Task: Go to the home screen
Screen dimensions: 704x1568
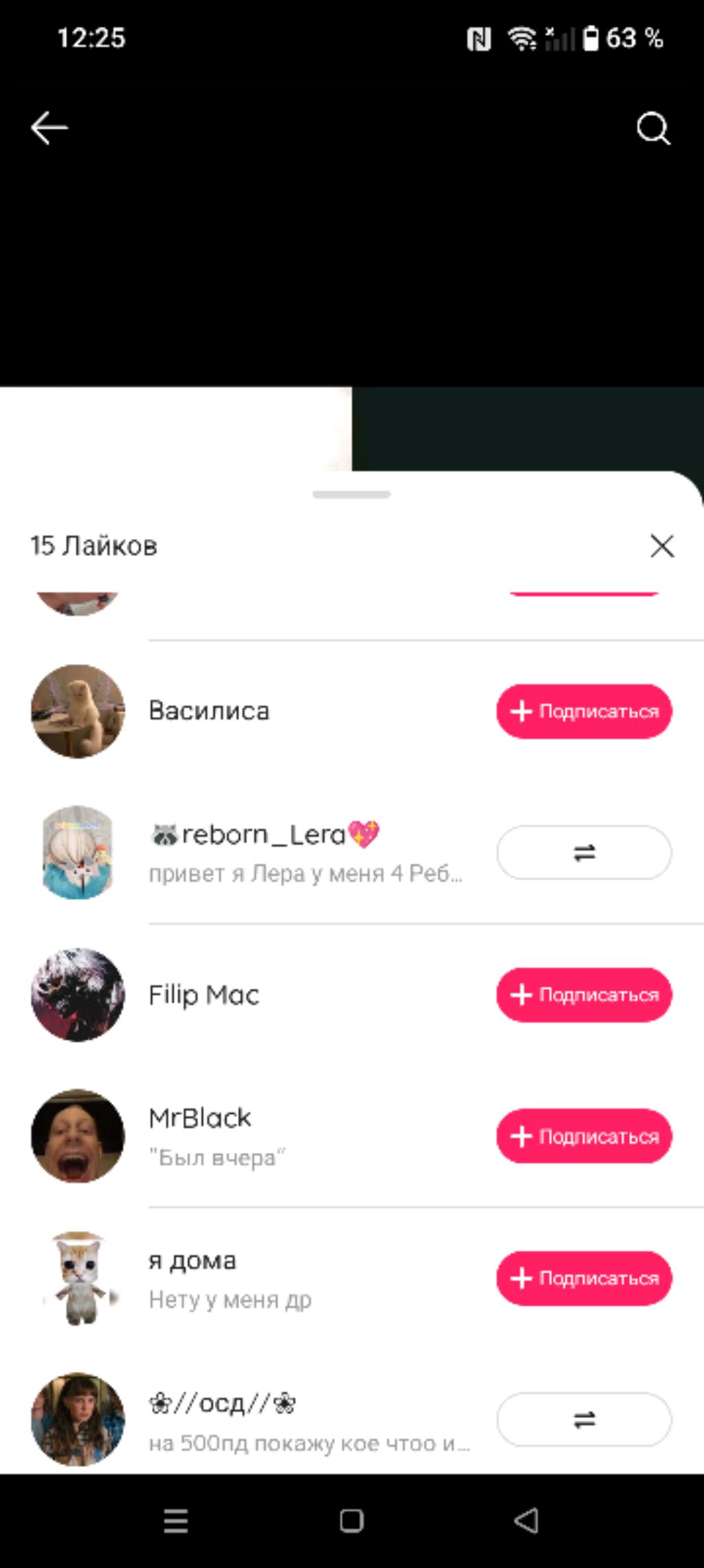Action: tap(351, 1521)
